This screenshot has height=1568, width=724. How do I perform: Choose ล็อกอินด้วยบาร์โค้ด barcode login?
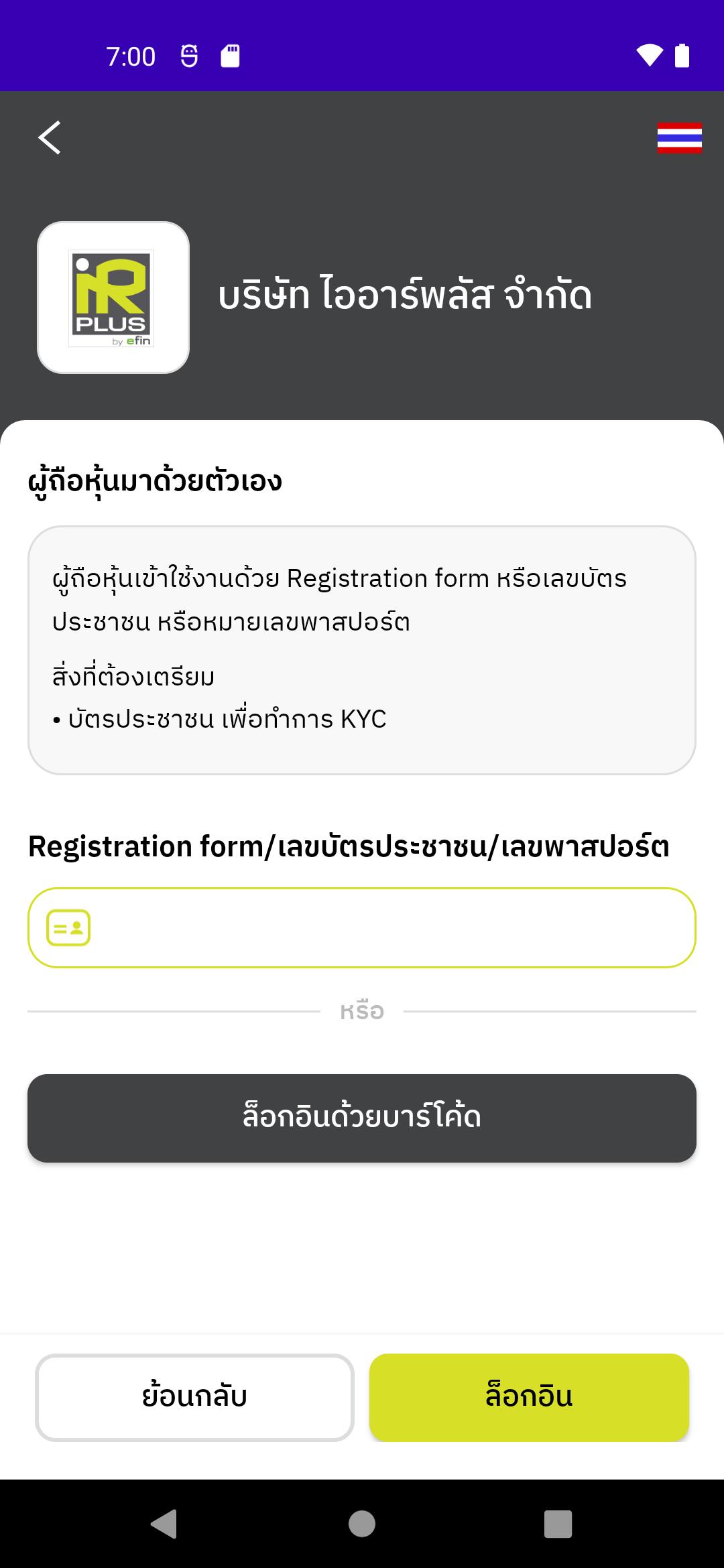362,1118
